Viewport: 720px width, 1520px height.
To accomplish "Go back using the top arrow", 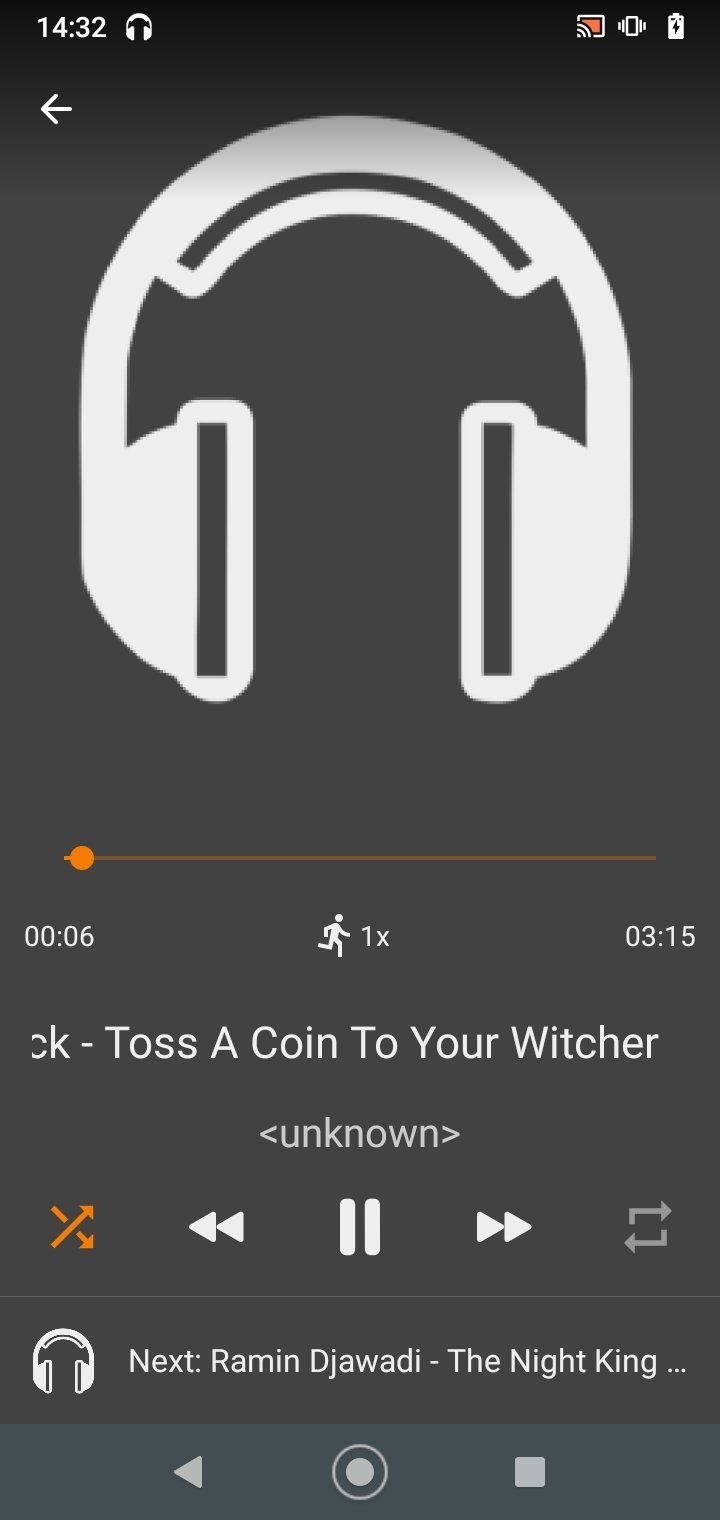I will tap(56, 109).
